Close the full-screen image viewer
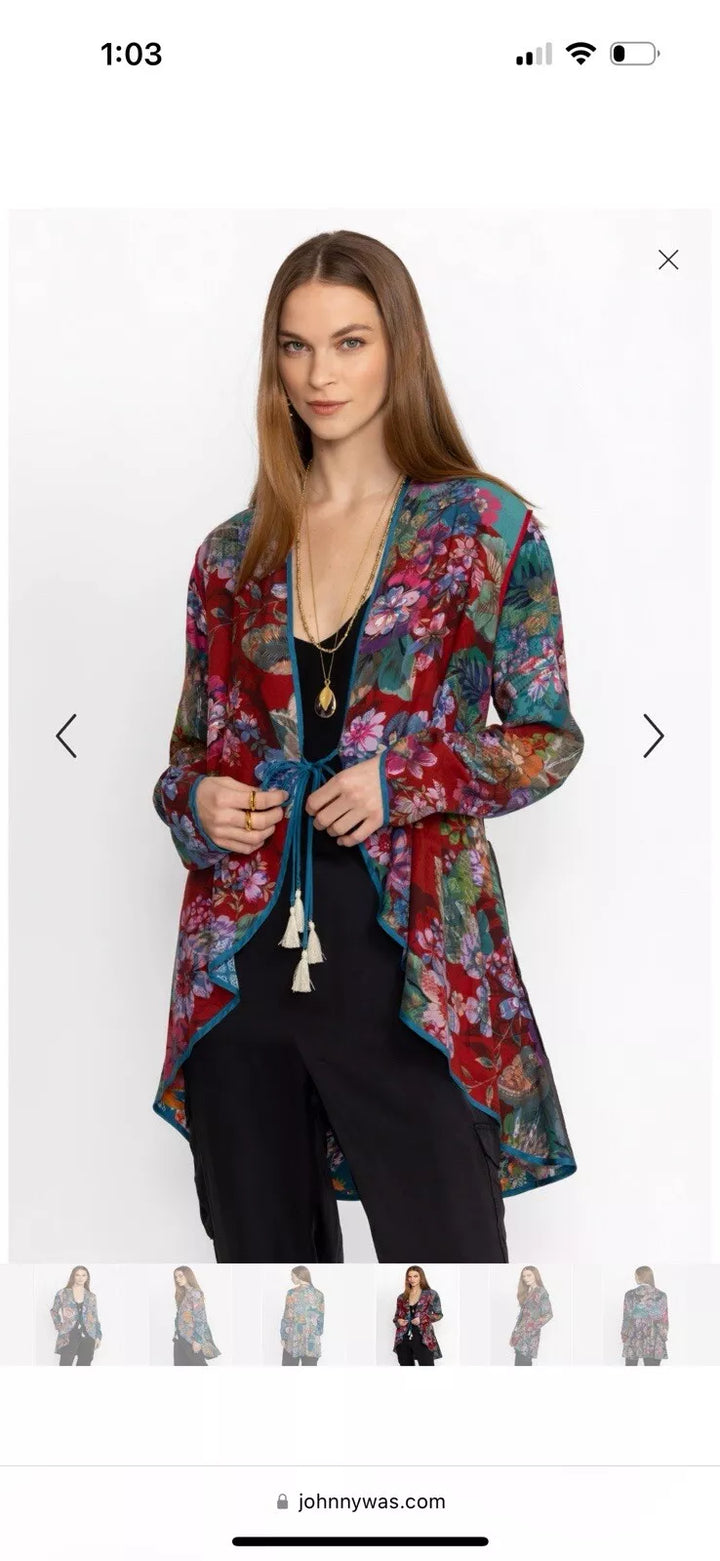The height and width of the screenshot is (1561, 720). coord(668,260)
